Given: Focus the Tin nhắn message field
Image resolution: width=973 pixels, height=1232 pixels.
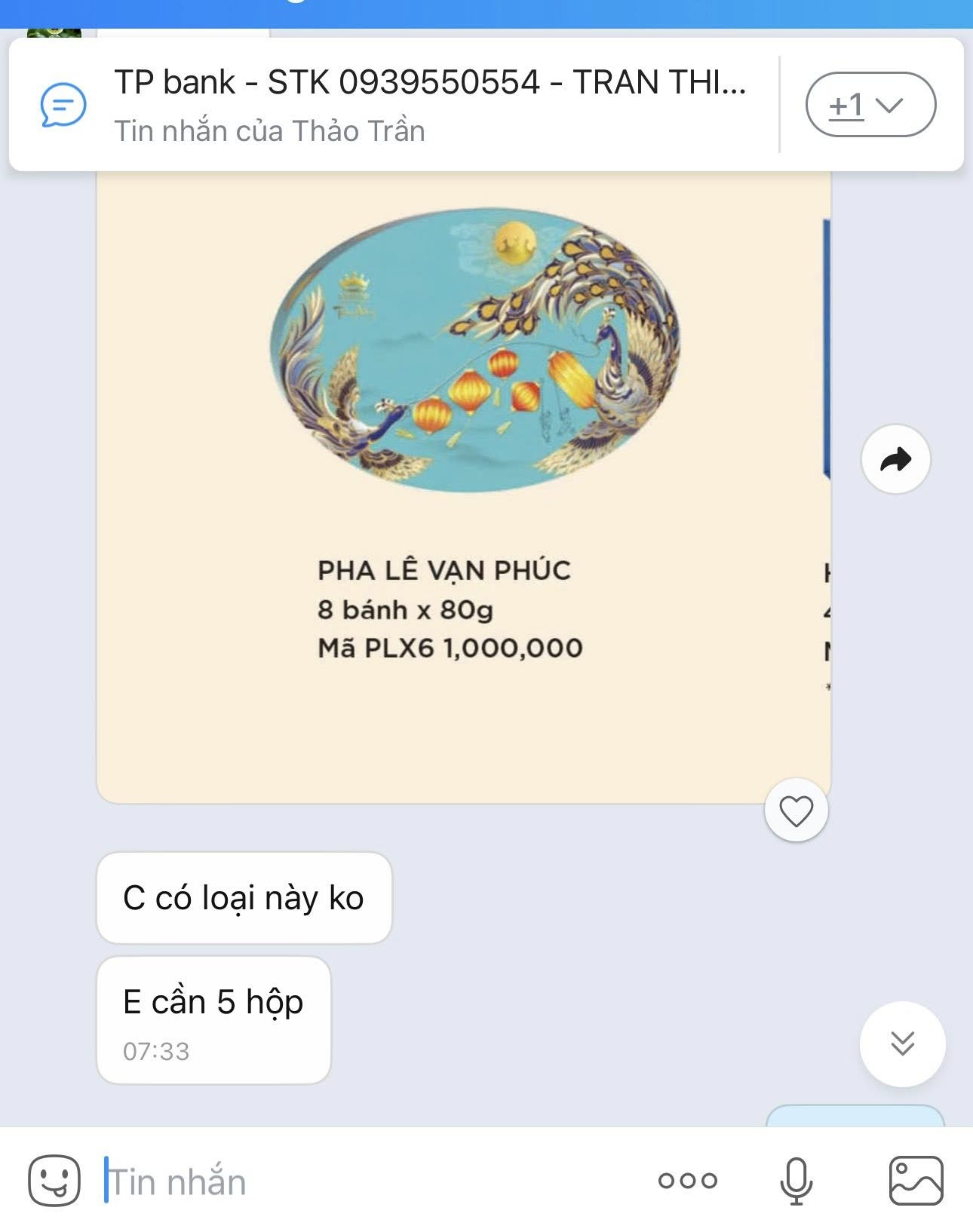Looking at the screenshot, I should 362,1181.
